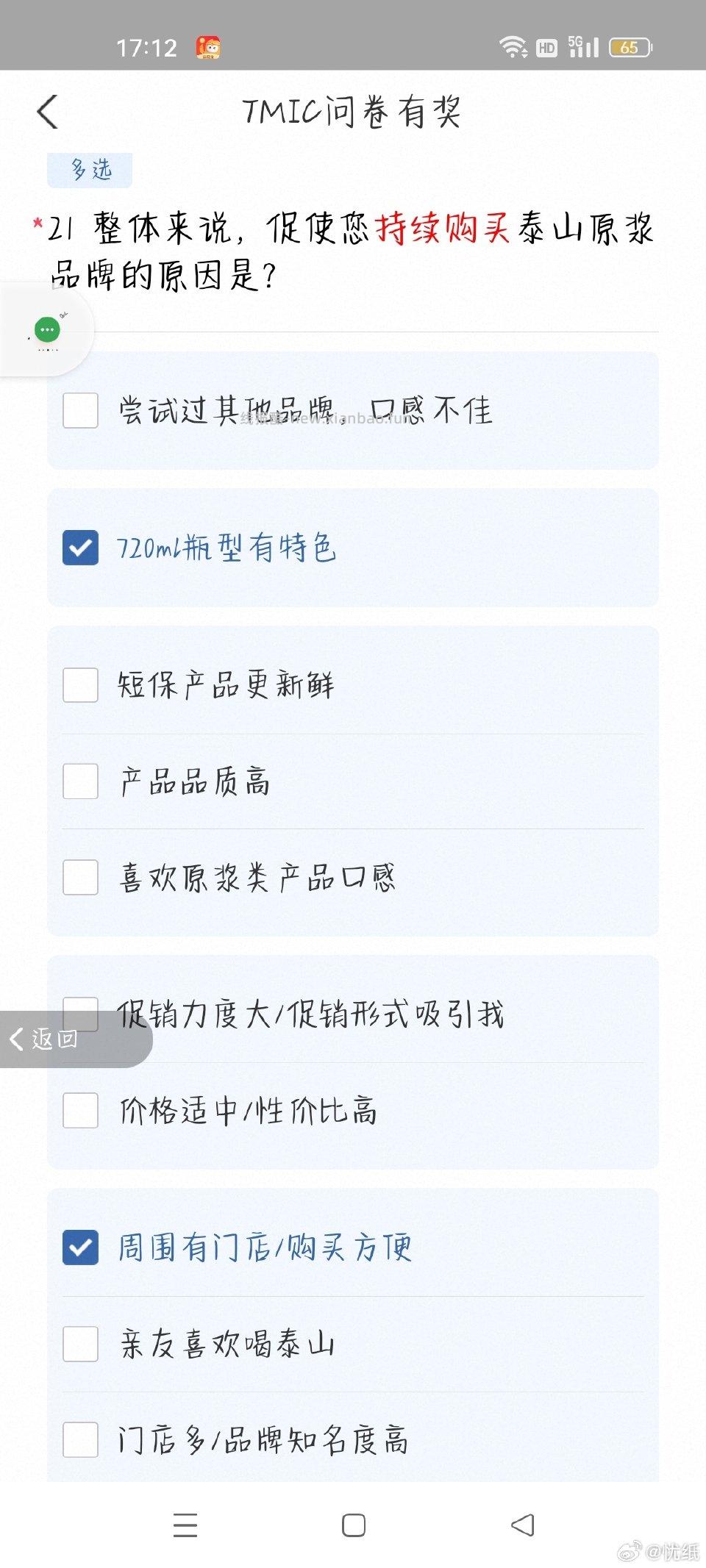Check the "尝试过其他品牌，口感不佳" option

click(79, 411)
